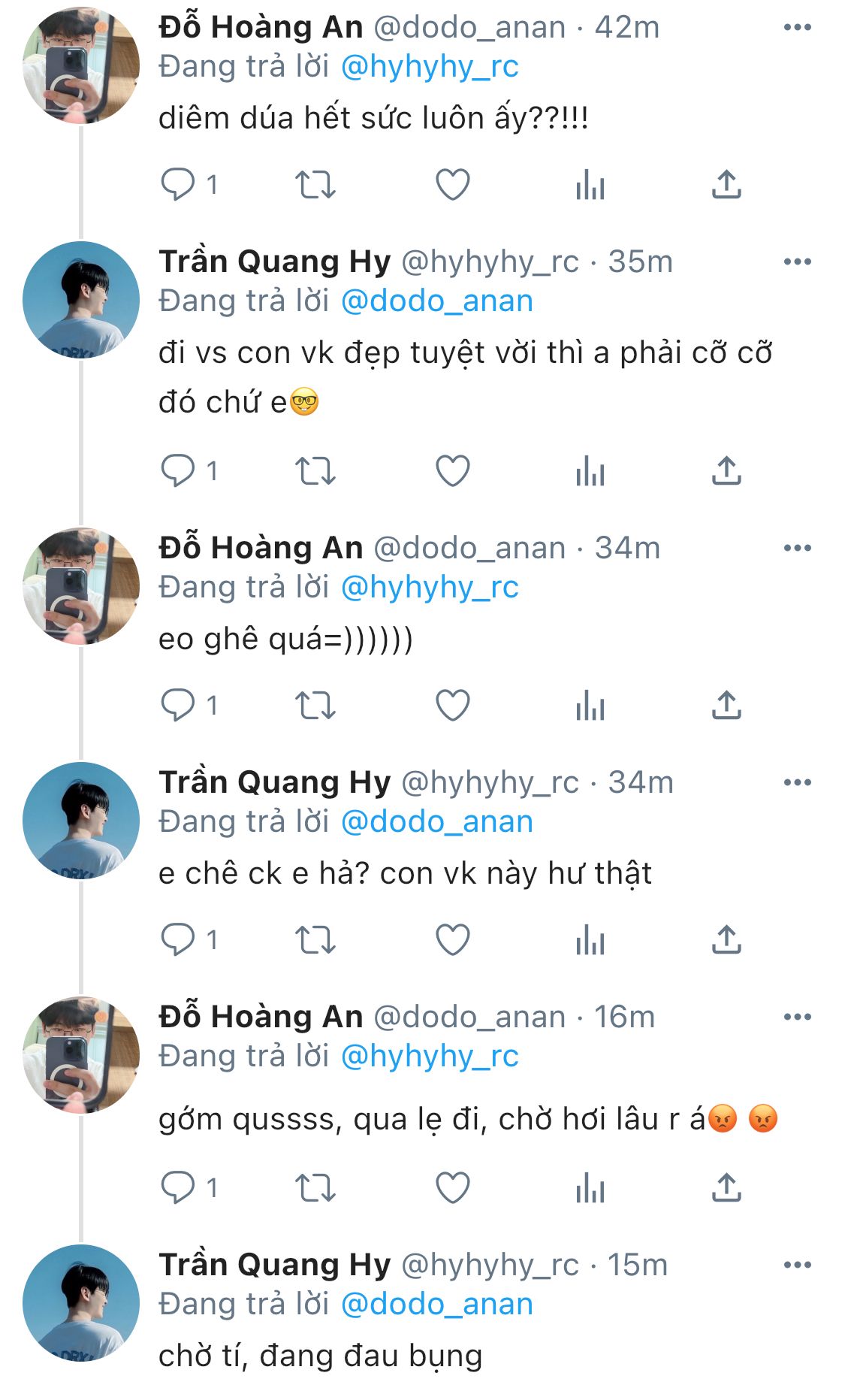This screenshot has width=845, height=1400.
Task: Like the "gớm qussss, qua lẹ đi" tweet
Action: [453, 1188]
